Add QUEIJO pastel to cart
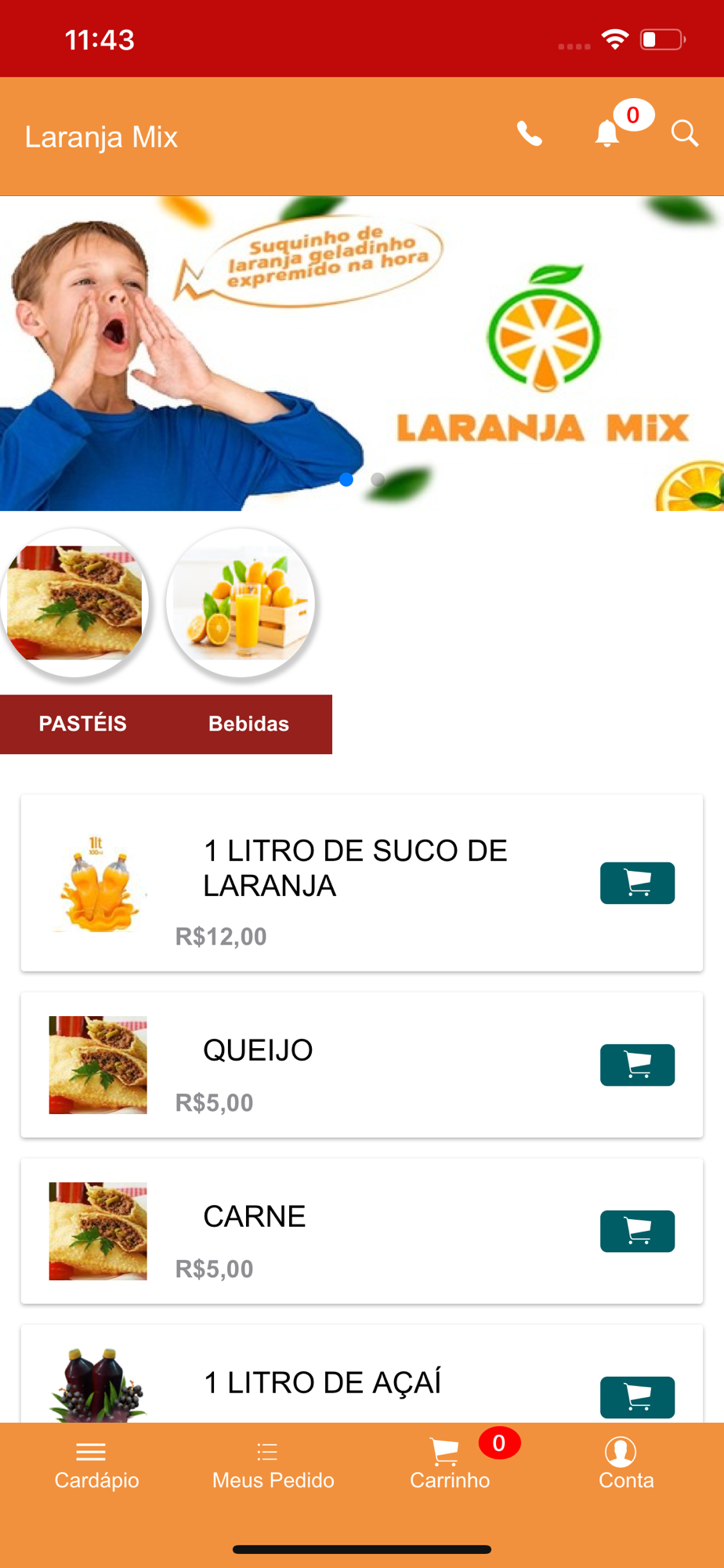The width and height of the screenshot is (724, 1568). 637,1065
